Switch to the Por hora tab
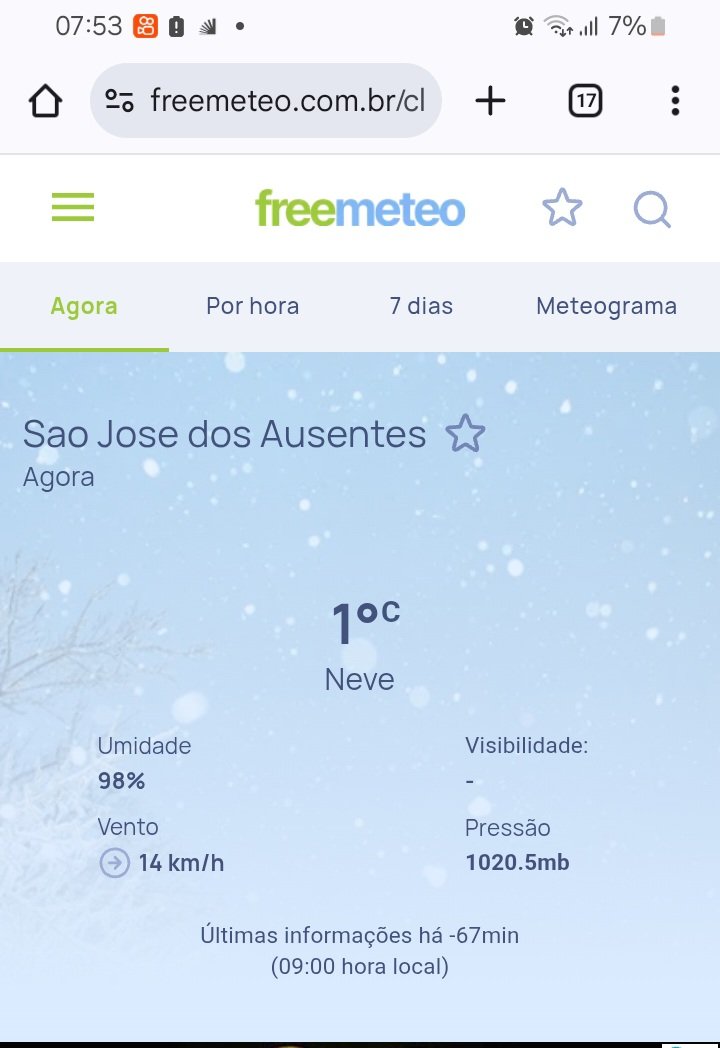The width and height of the screenshot is (720, 1048). click(x=252, y=306)
